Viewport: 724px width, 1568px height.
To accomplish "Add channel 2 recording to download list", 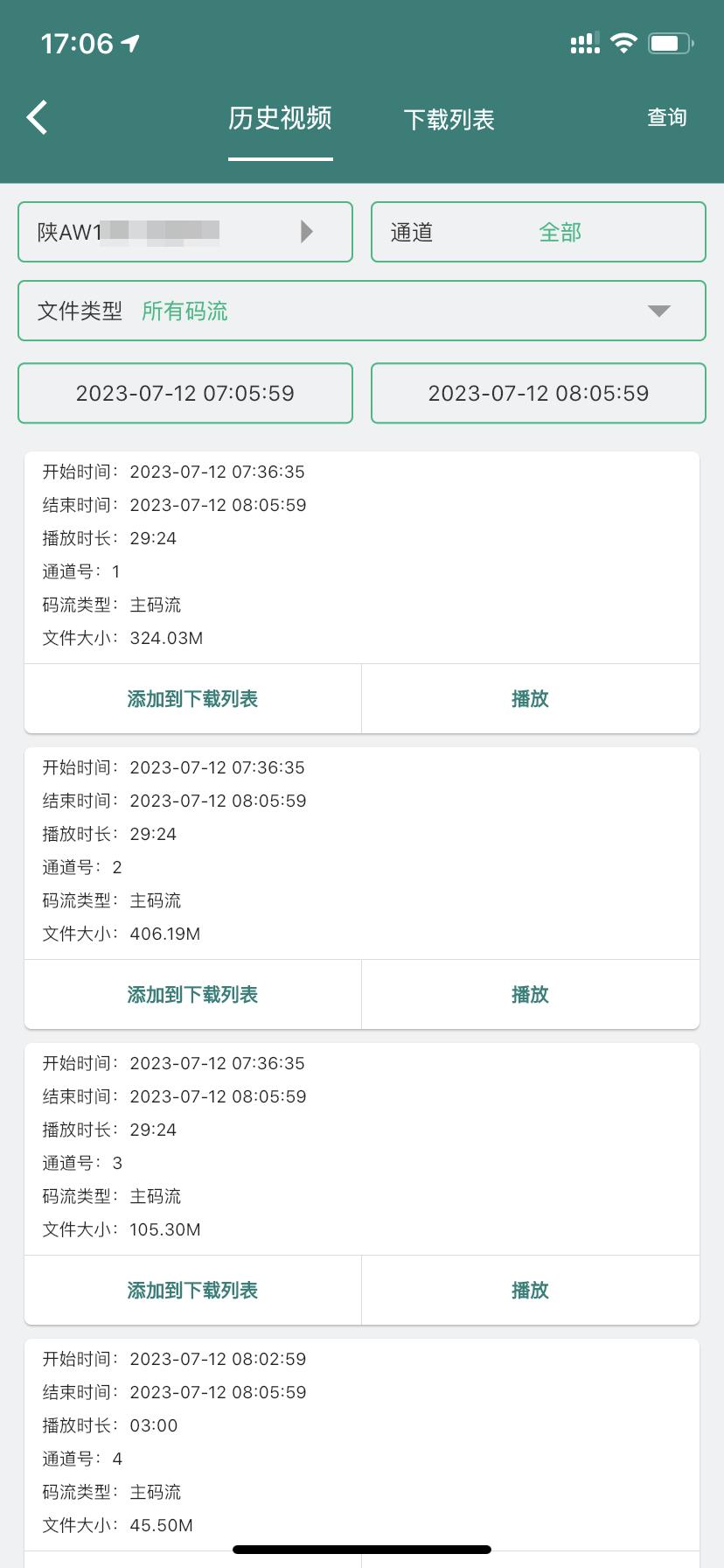I will (192, 994).
